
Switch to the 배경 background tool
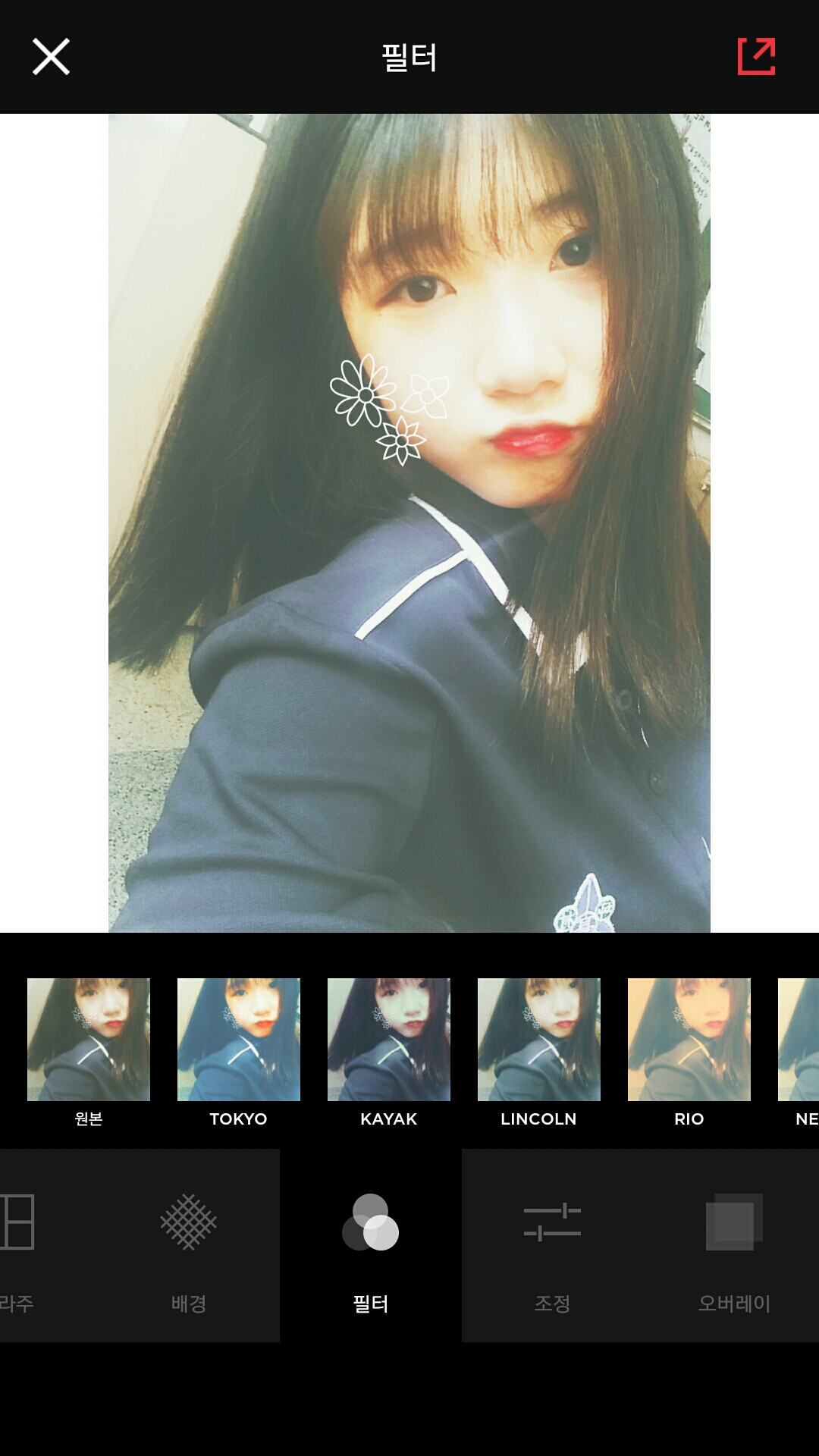[x=189, y=1245]
